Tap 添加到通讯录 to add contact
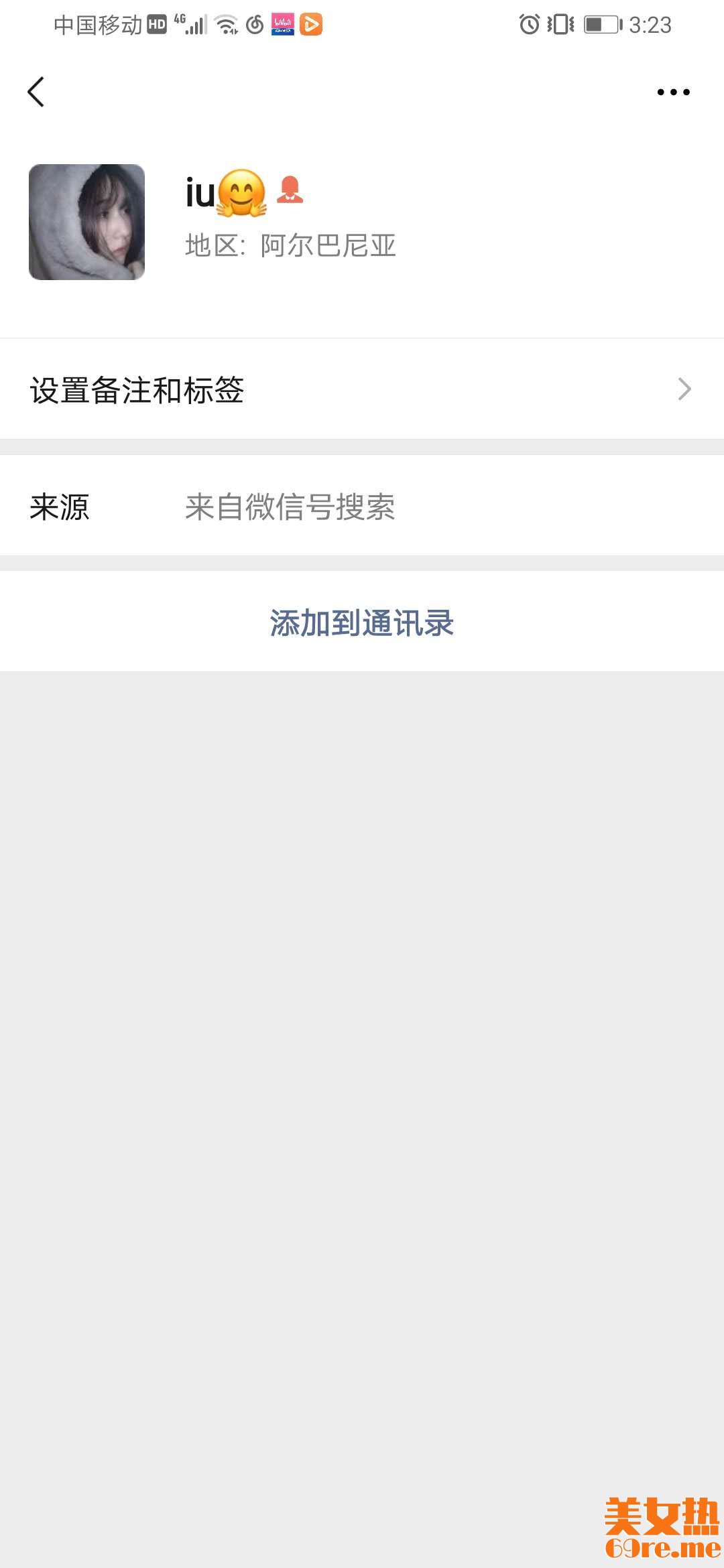Viewport: 724px width, 1568px height. pos(362,623)
